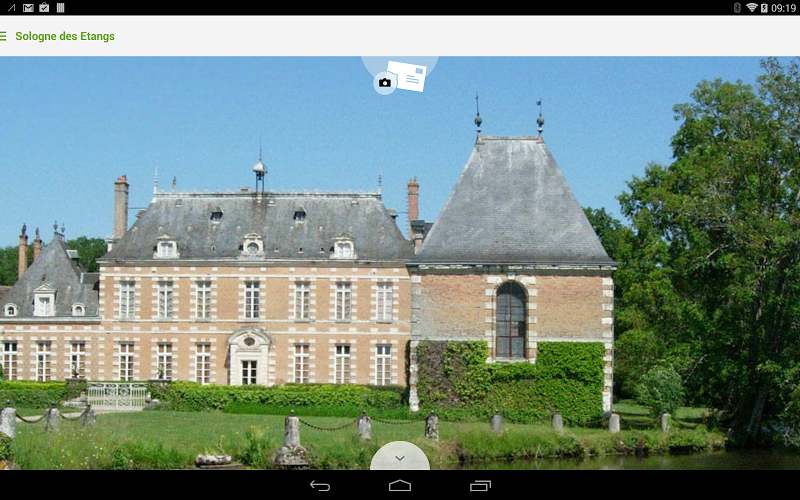Open the navigation drawer menu
Image resolution: width=800 pixels, height=500 pixels.
coord(4,36)
